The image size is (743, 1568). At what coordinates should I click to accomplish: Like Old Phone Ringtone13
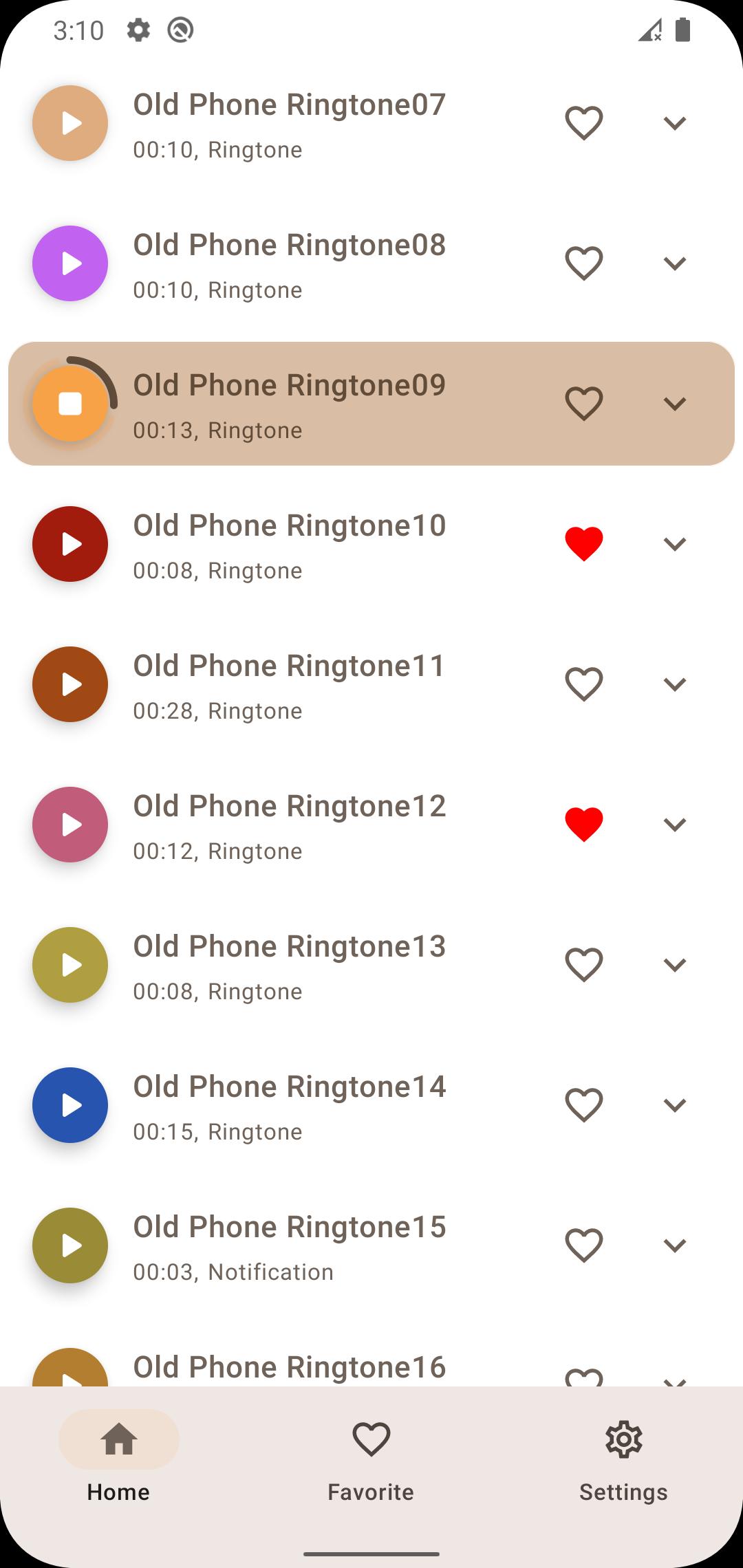[584, 965]
